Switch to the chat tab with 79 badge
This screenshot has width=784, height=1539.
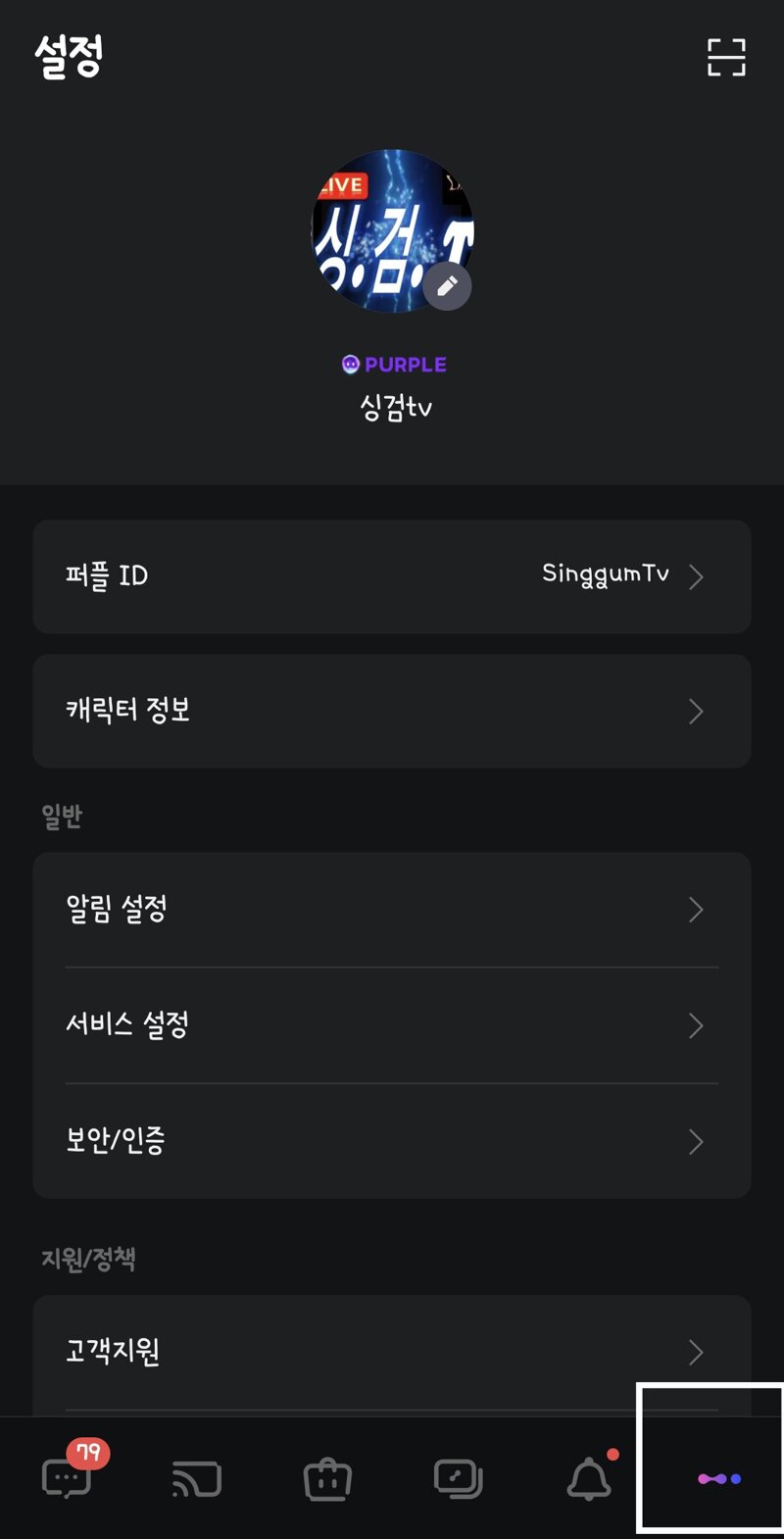tap(69, 1476)
